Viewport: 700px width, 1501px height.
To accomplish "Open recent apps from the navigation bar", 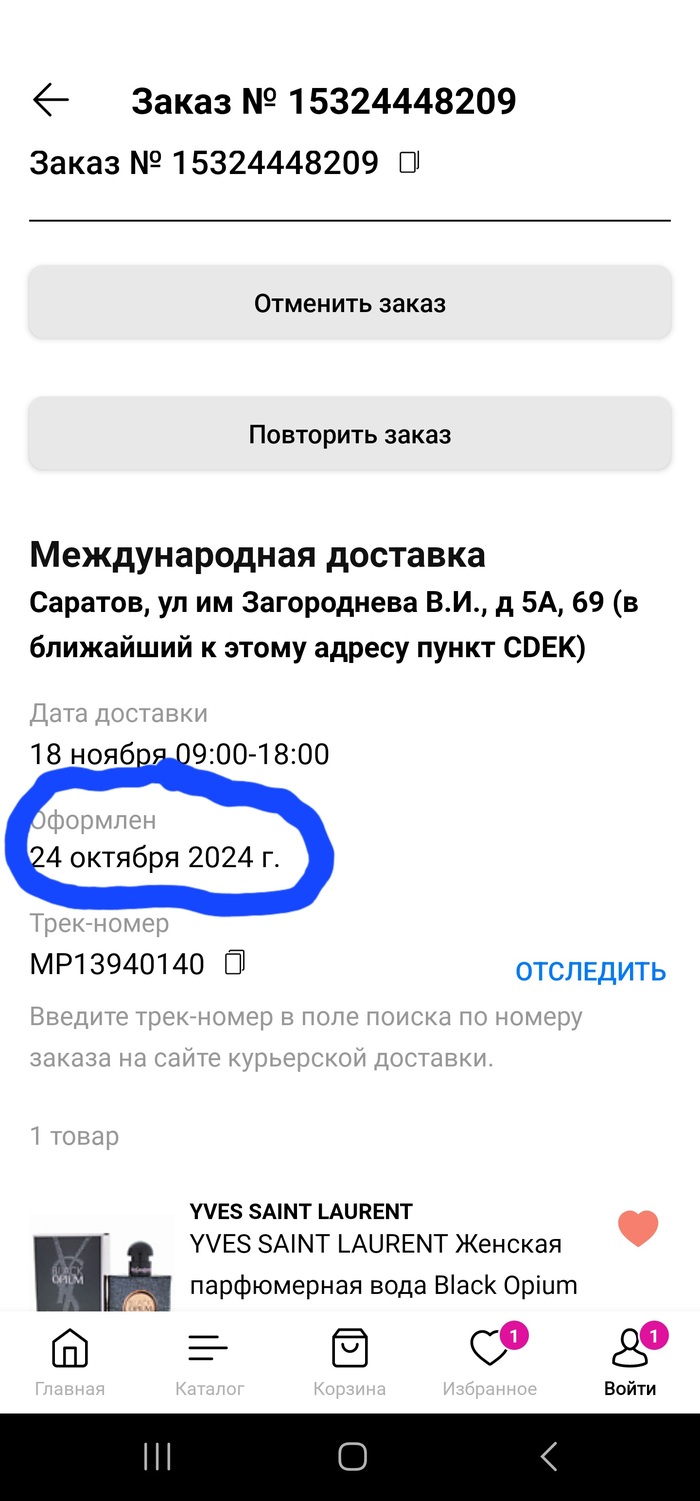I will pyautogui.click(x=157, y=1457).
